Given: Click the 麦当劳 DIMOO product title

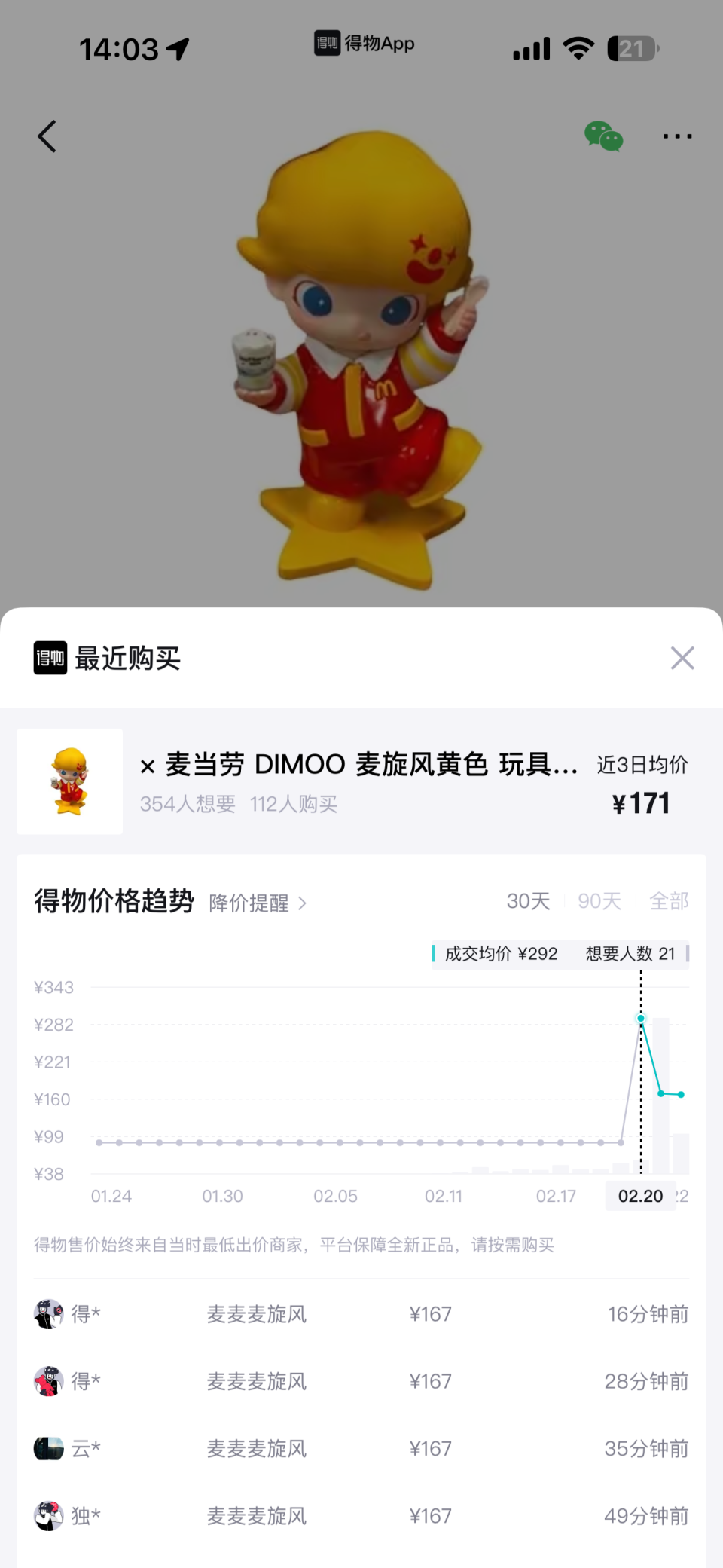Looking at the screenshot, I should (354, 764).
